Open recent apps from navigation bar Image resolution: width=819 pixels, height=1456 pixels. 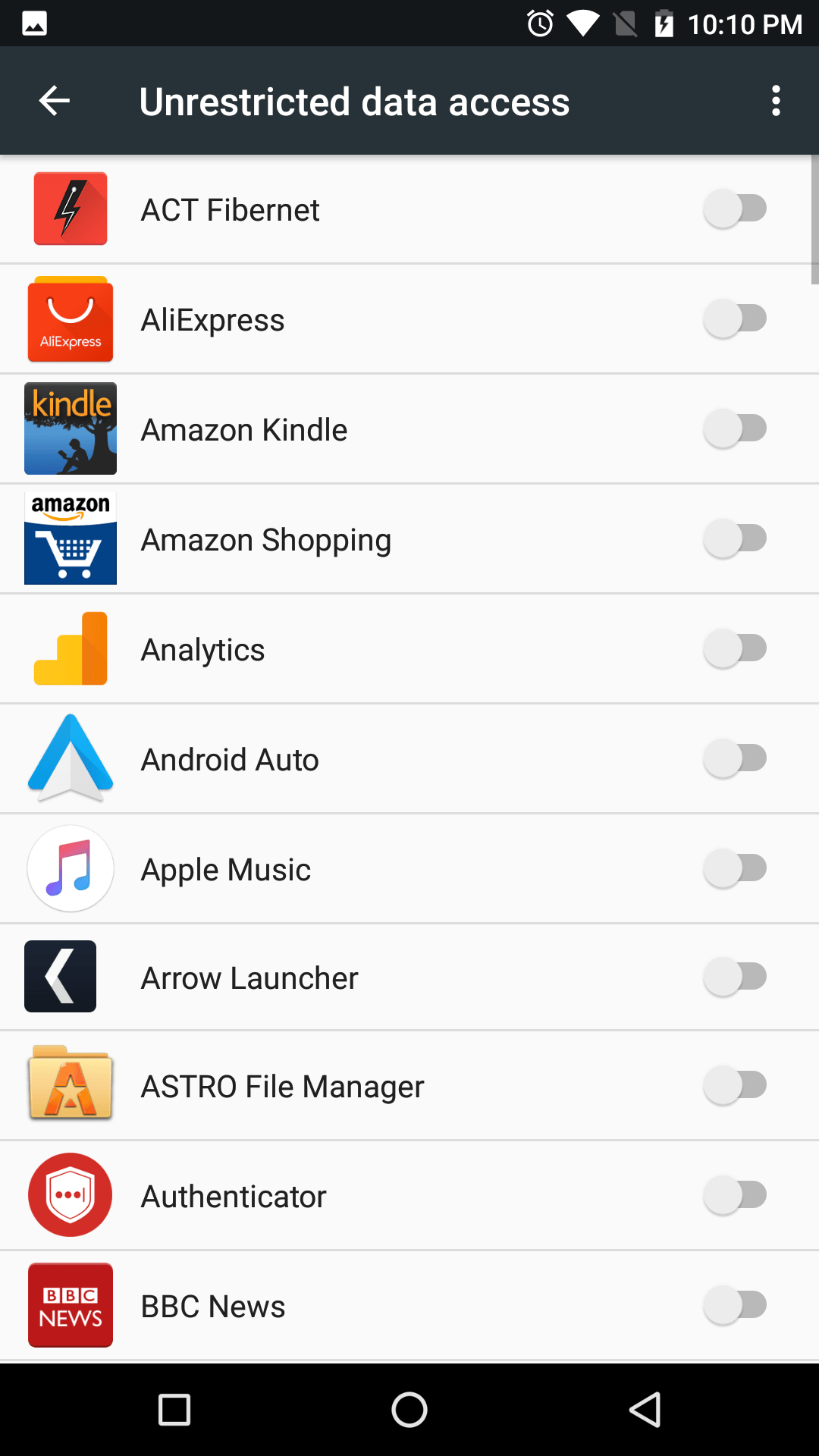[x=174, y=1410]
